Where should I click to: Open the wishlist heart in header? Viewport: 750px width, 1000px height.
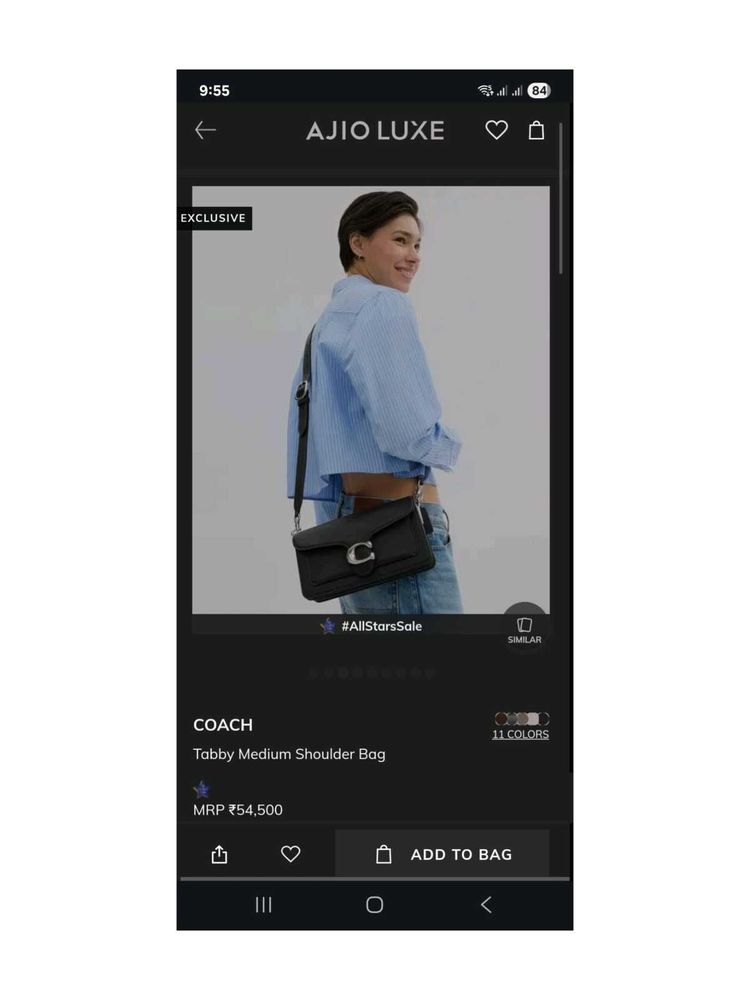tap(496, 130)
